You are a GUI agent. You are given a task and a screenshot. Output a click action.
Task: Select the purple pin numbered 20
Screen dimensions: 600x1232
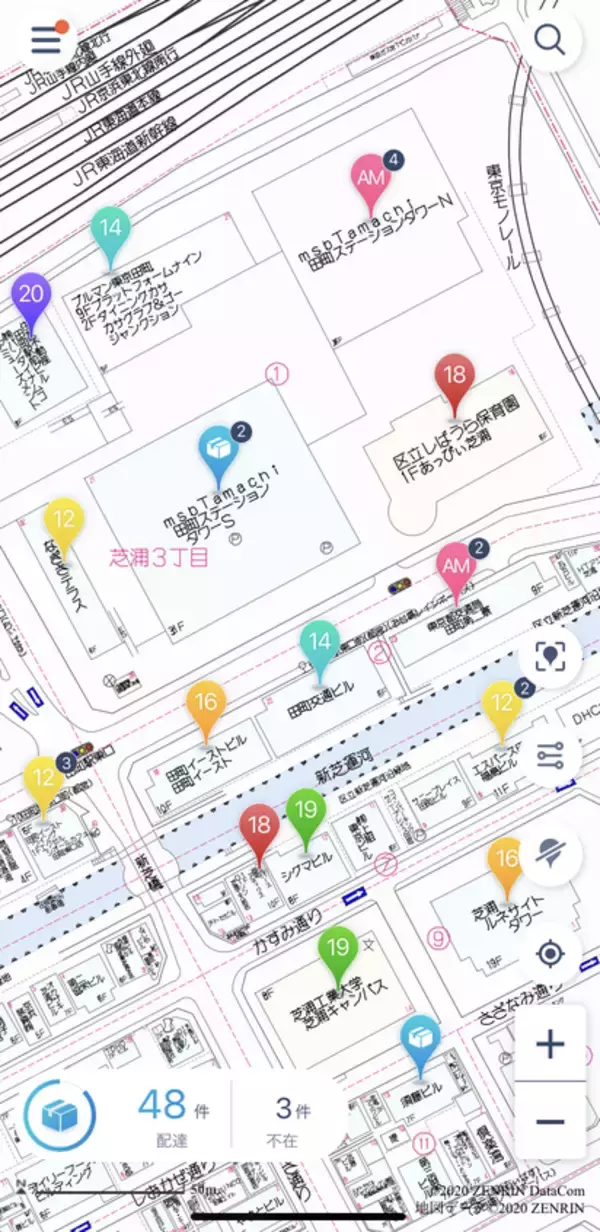click(x=32, y=297)
